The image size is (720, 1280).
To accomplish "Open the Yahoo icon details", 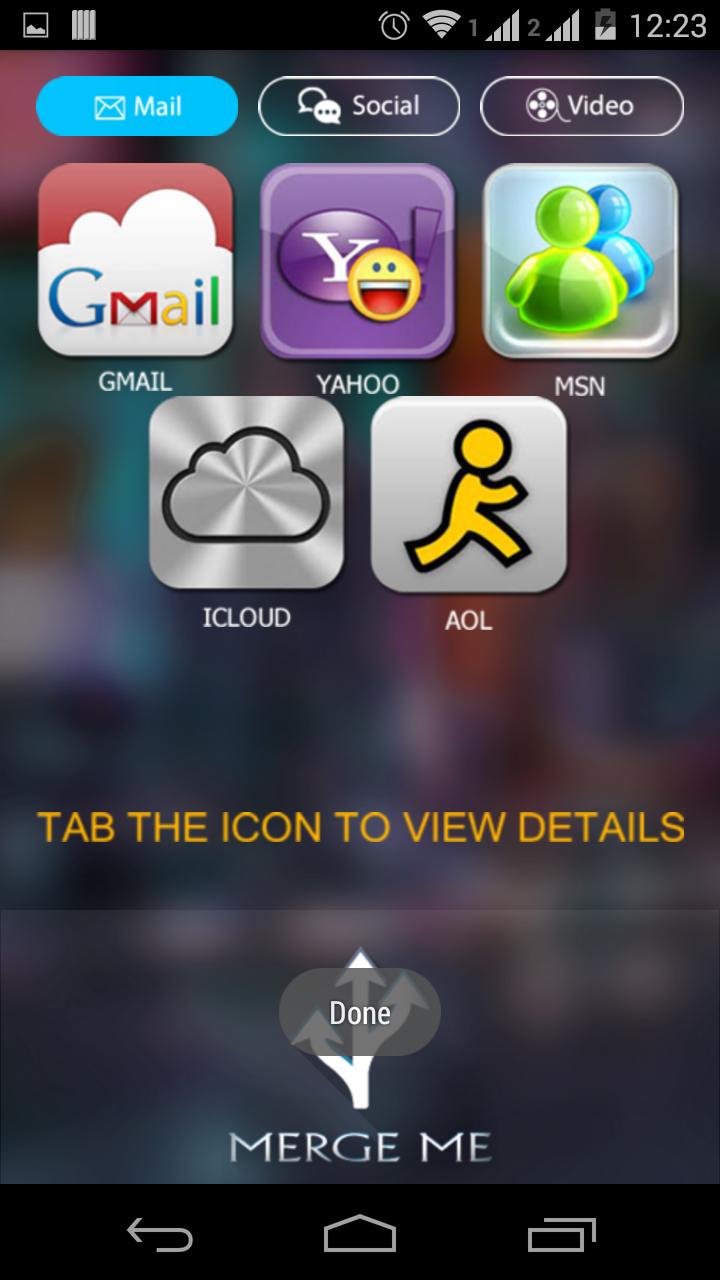I will click(x=358, y=261).
